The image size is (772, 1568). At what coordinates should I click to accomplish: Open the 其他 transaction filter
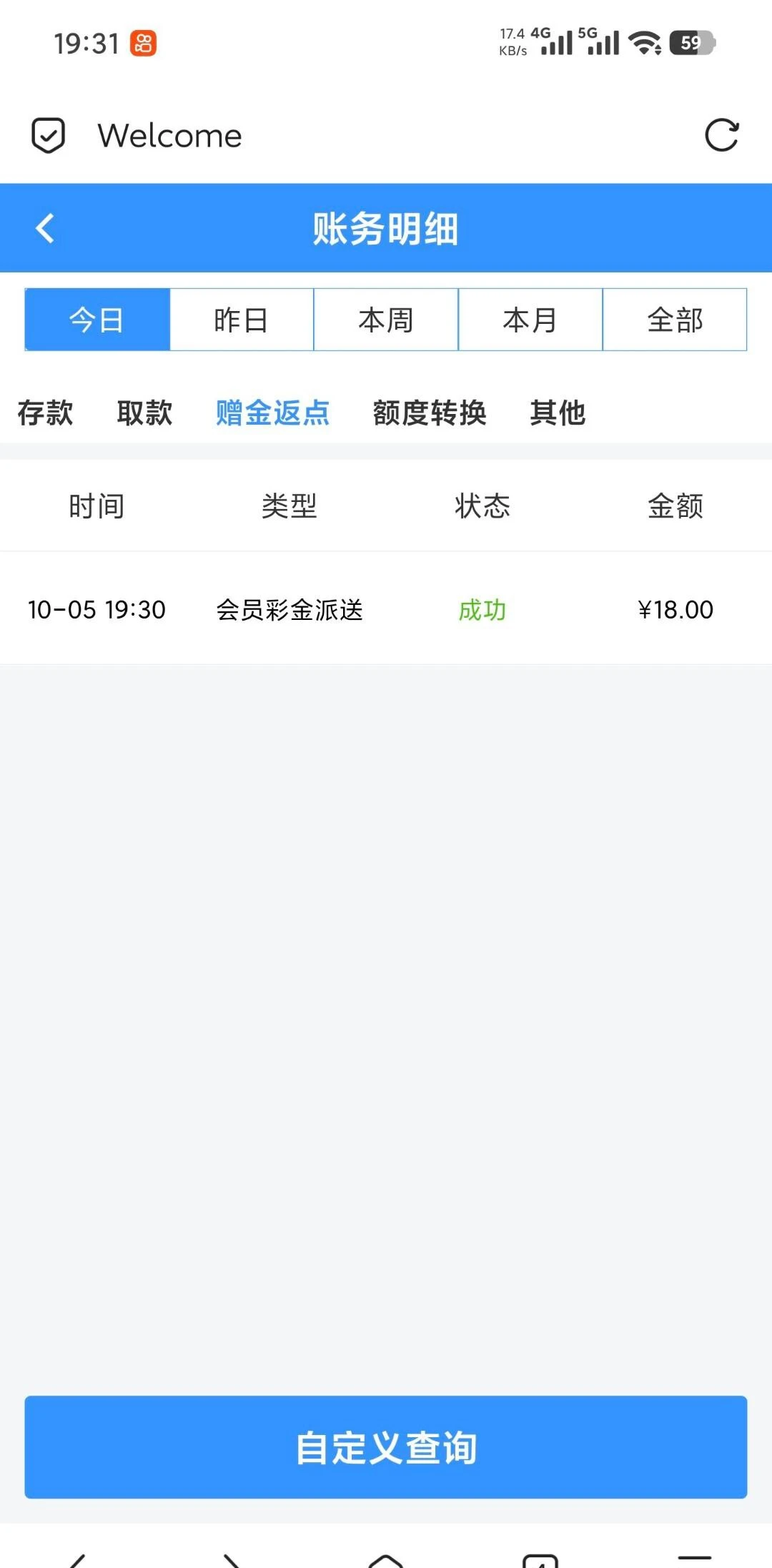click(558, 413)
